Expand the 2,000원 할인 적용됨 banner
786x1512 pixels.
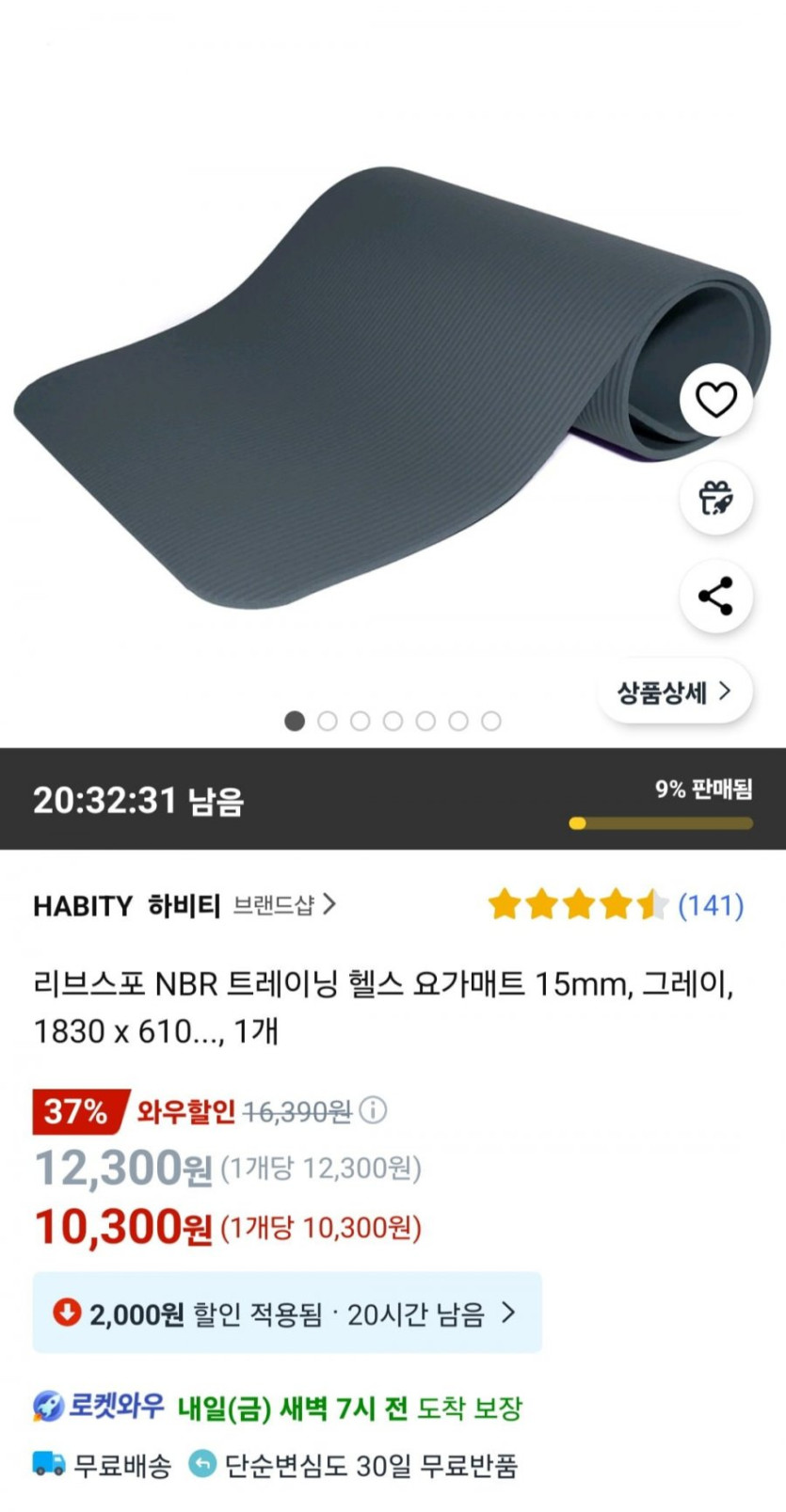[x=287, y=1313]
